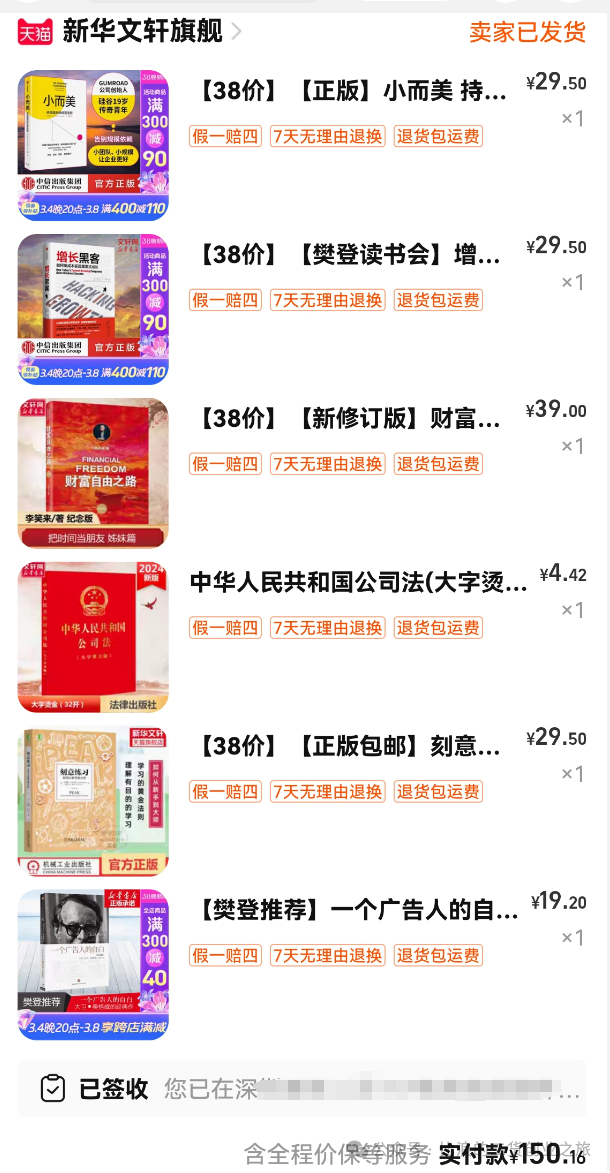The height and width of the screenshot is (1173, 610).
Task: View the 增长黑客 book cover image
Action: (93, 309)
